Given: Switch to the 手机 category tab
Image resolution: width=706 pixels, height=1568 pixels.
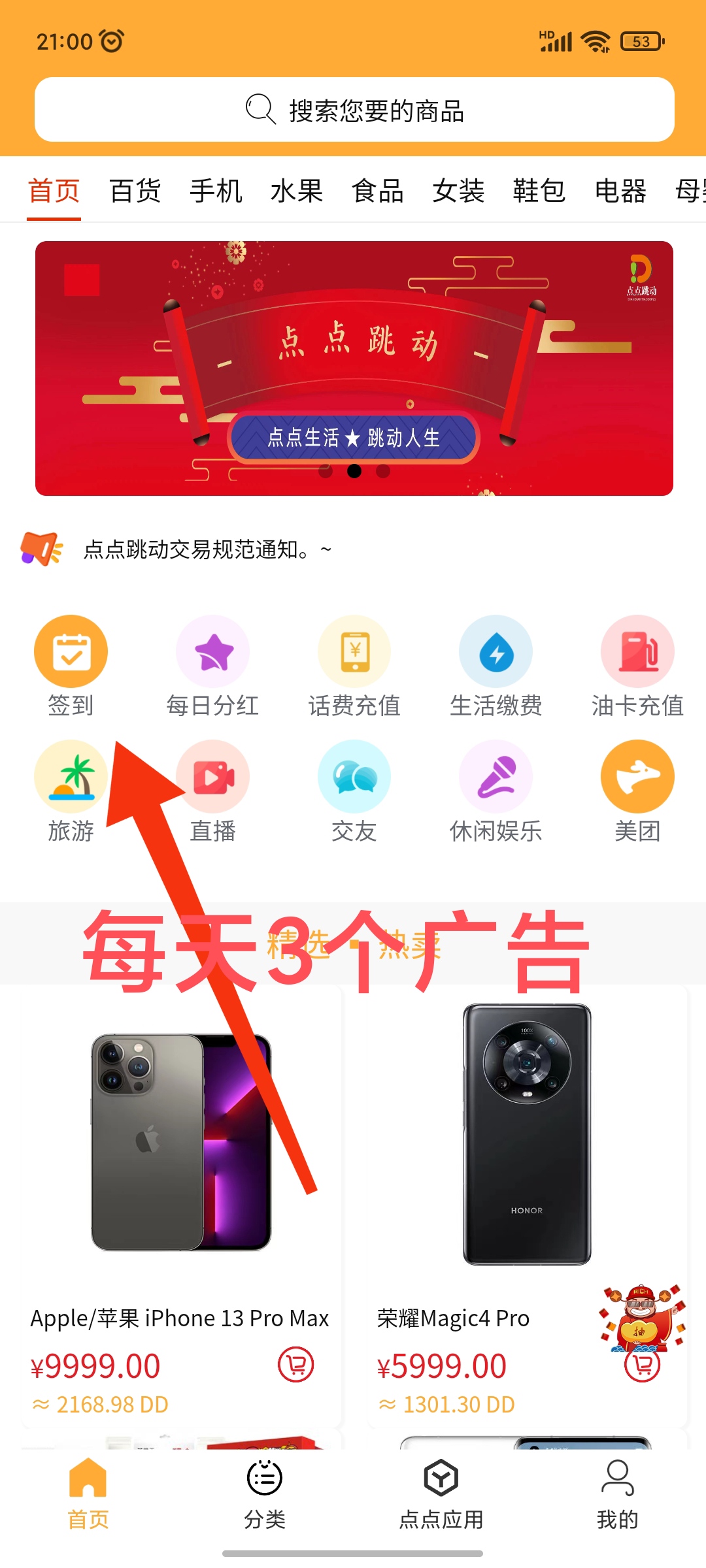Looking at the screenshot, I should coord(216,191).
